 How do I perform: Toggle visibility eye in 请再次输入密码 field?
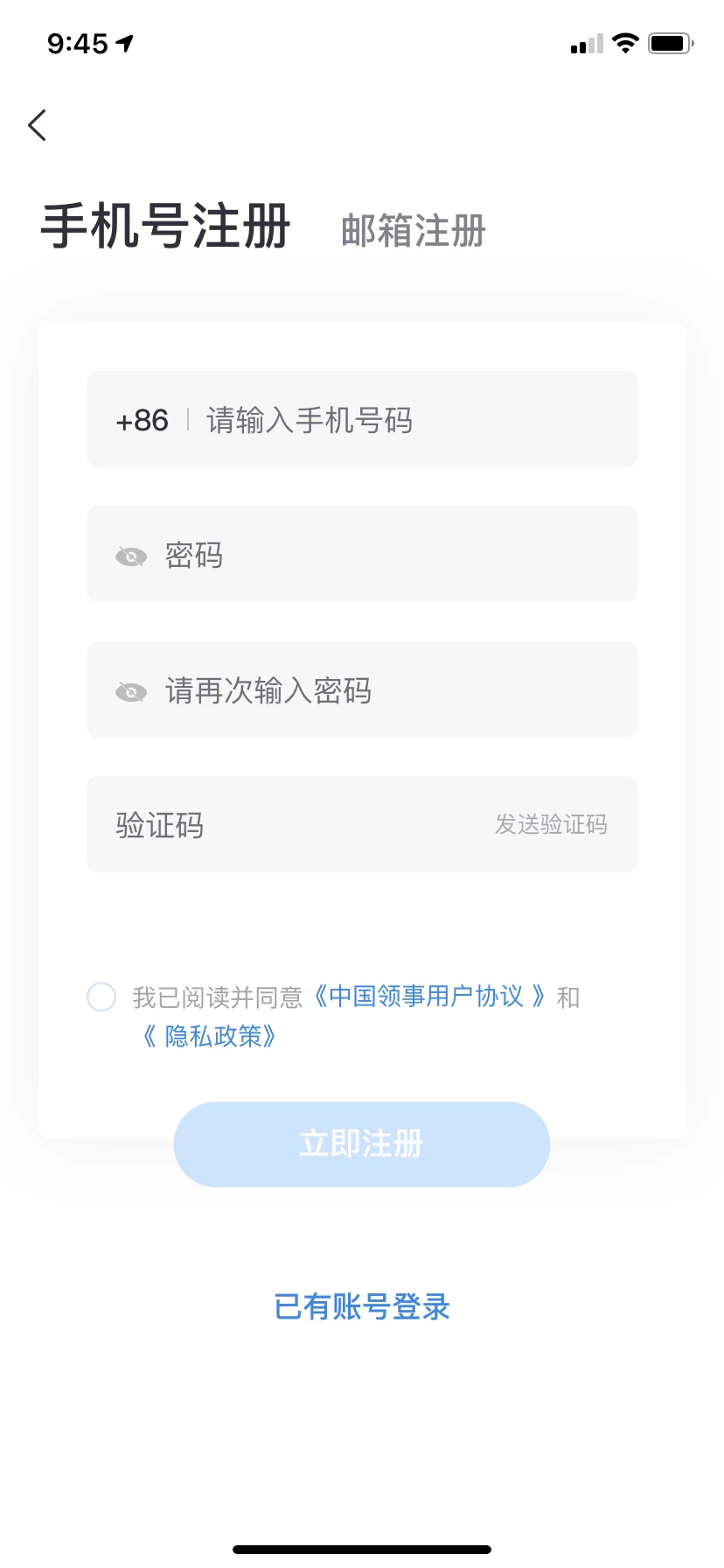[x=131, y=692]
